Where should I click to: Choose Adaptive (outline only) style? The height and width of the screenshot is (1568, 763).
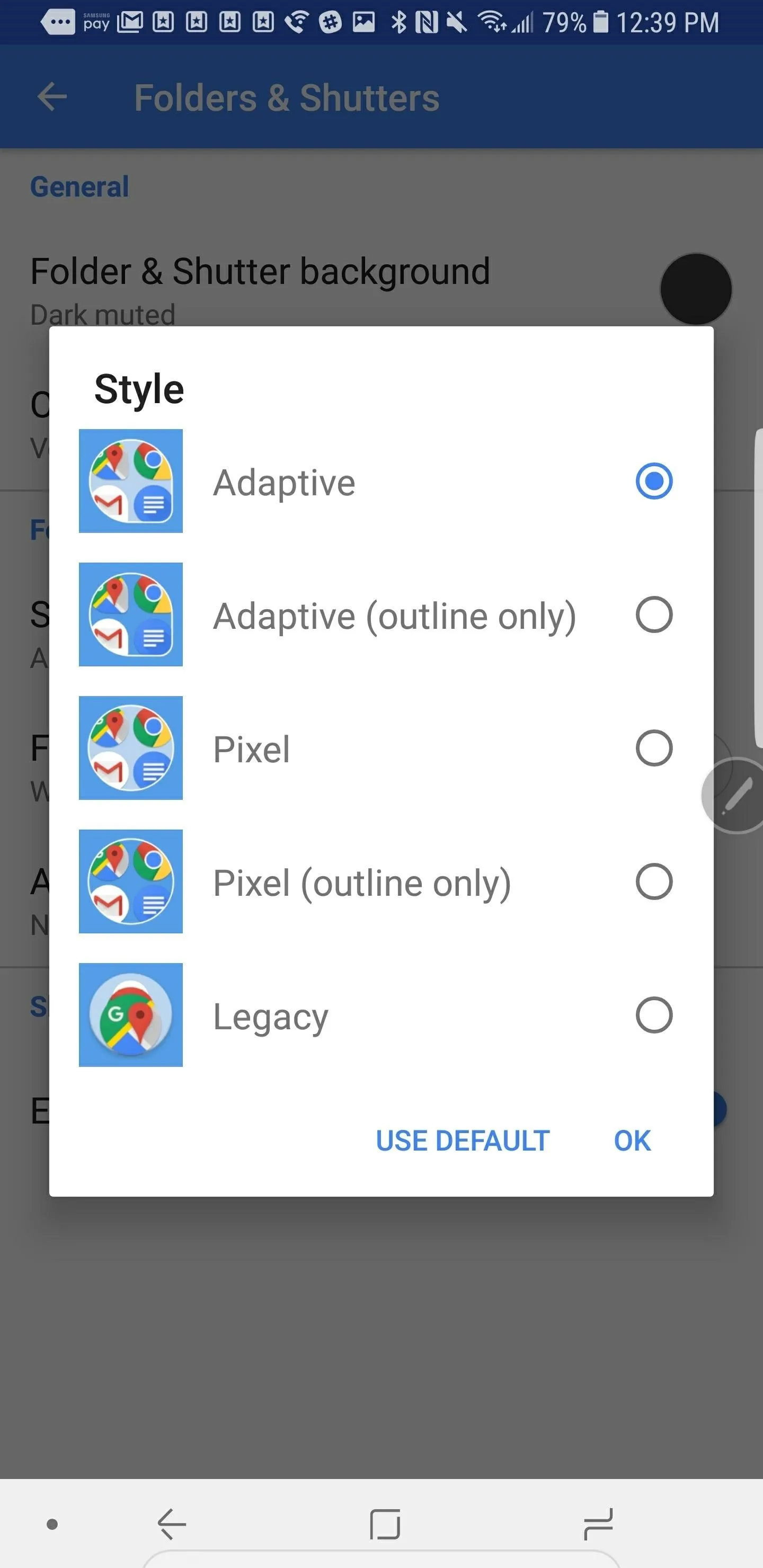click(x=381, y=615)
